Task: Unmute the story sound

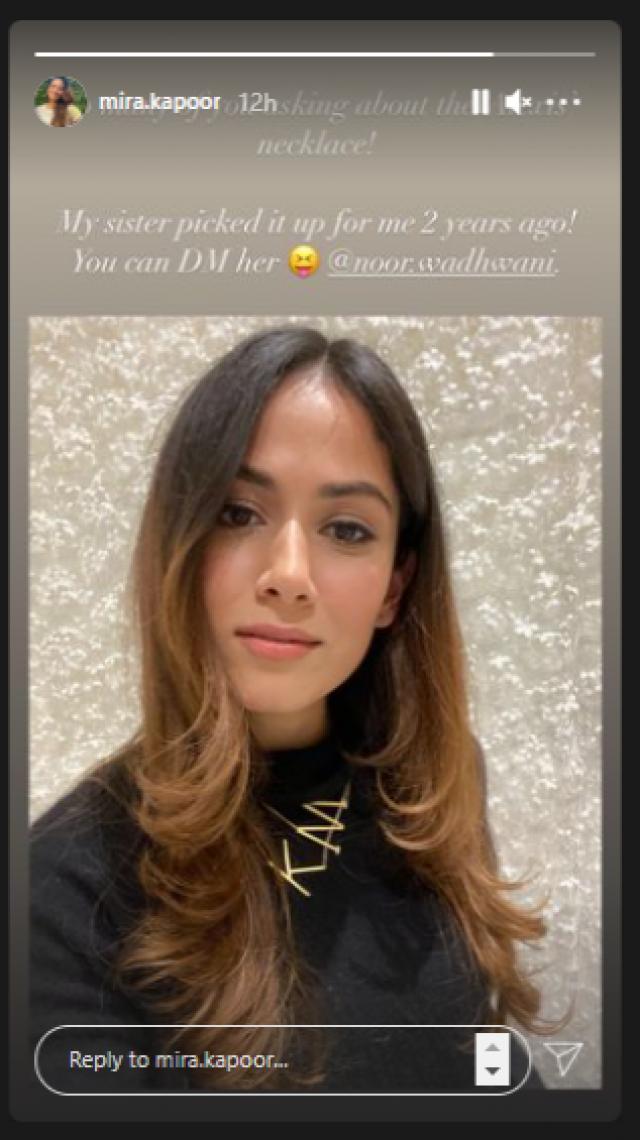Action: 519,101
